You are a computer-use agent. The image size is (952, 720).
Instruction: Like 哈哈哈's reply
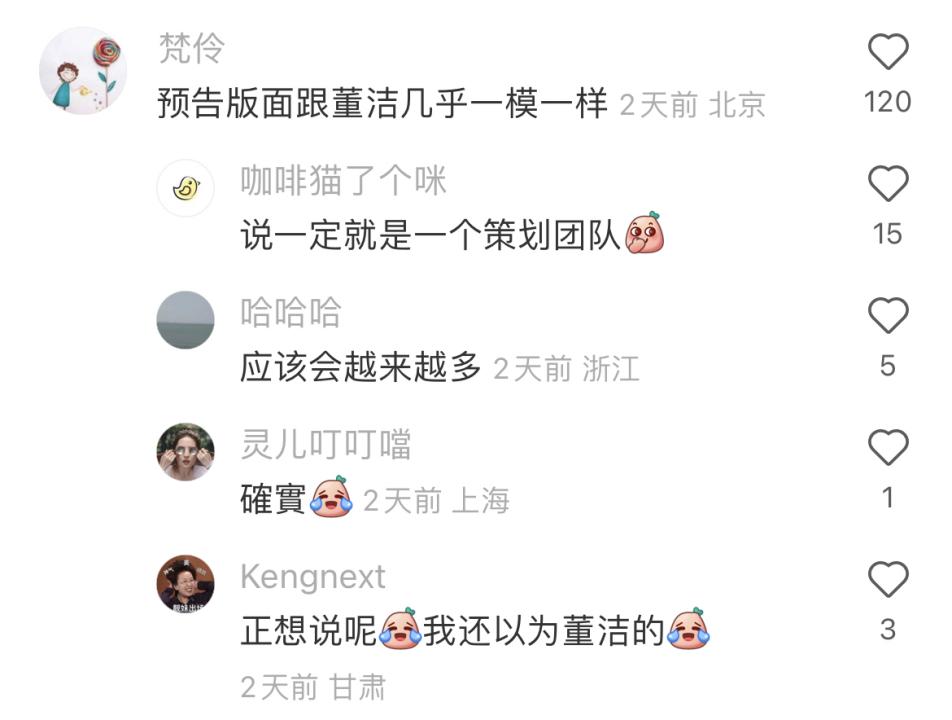(888, 317)
